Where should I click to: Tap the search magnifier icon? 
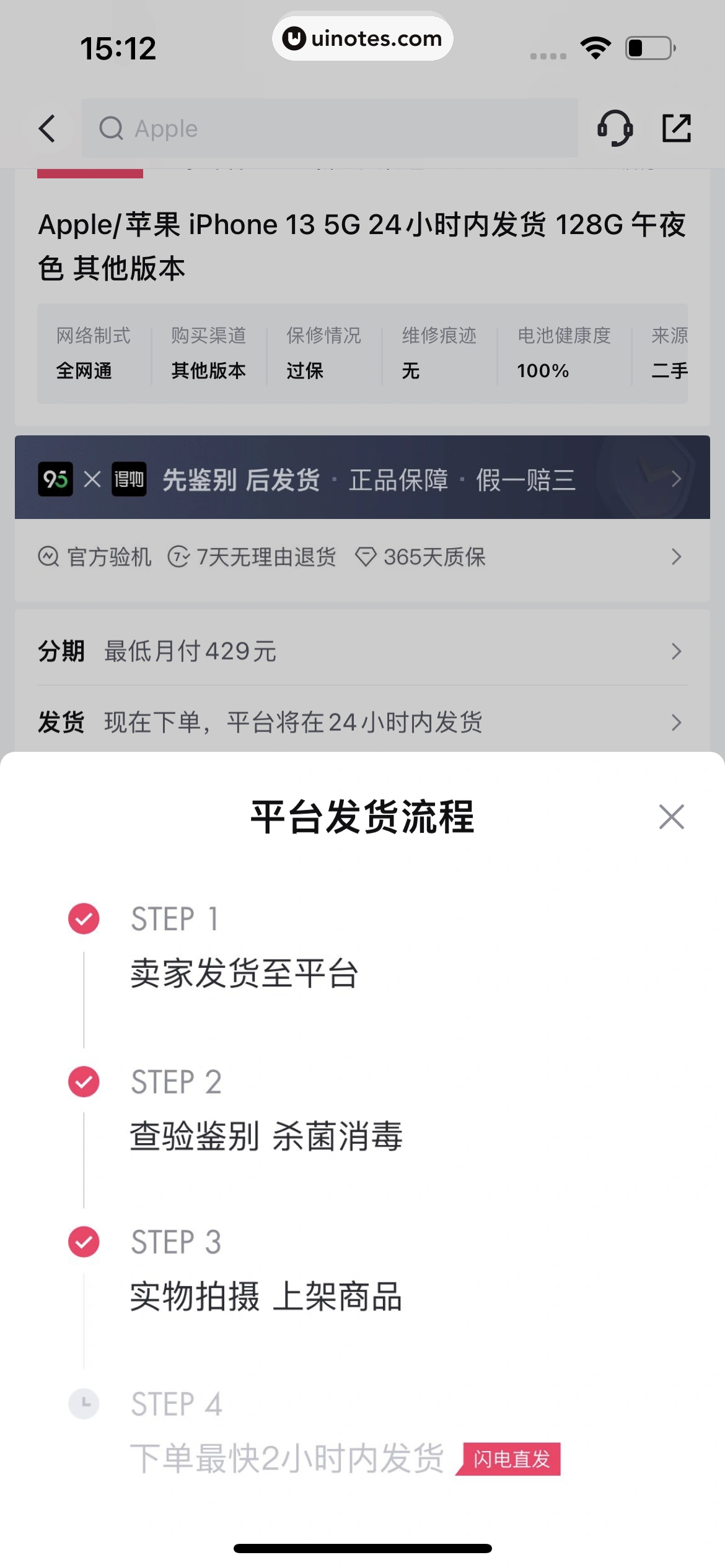pos(112,129)
